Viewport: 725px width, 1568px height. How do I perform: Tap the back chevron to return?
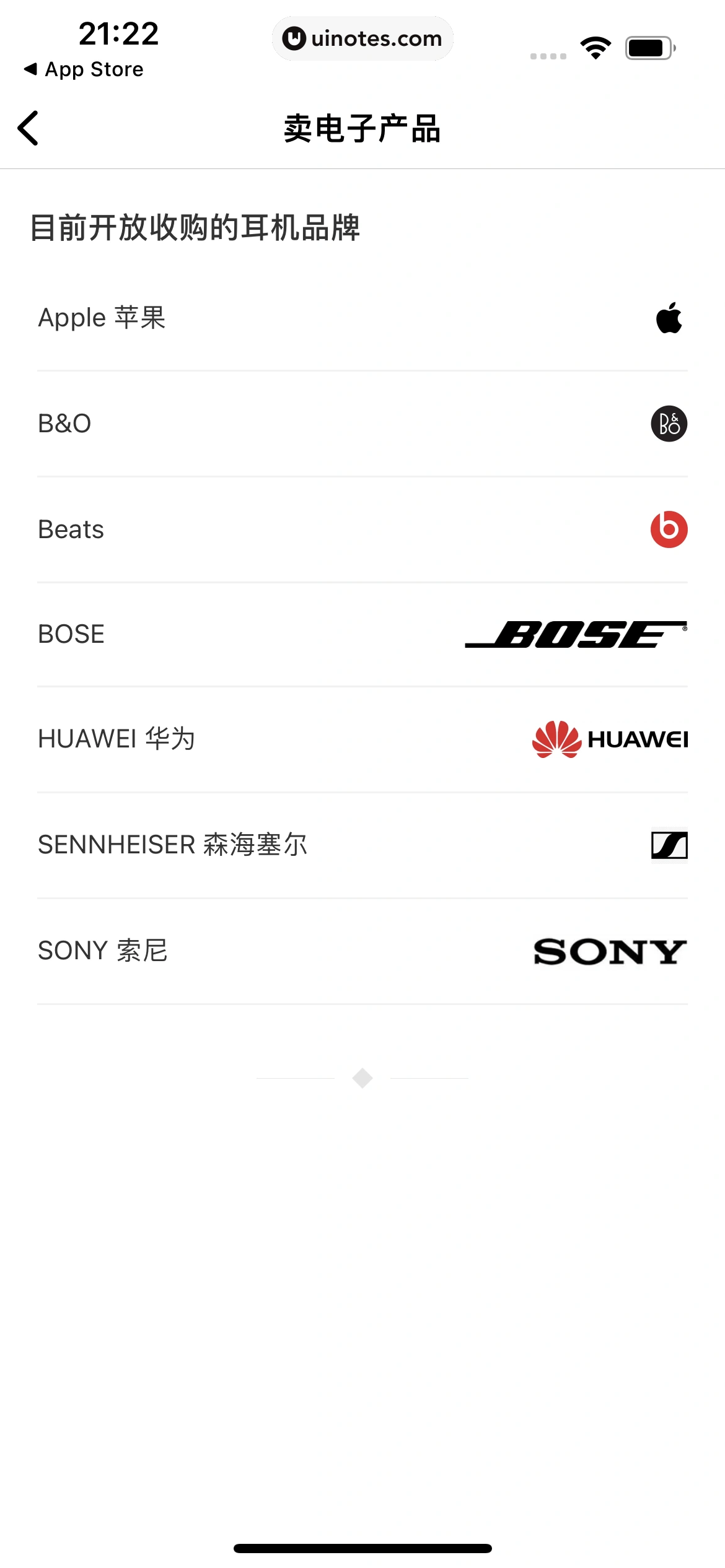[x=28, y=128]
